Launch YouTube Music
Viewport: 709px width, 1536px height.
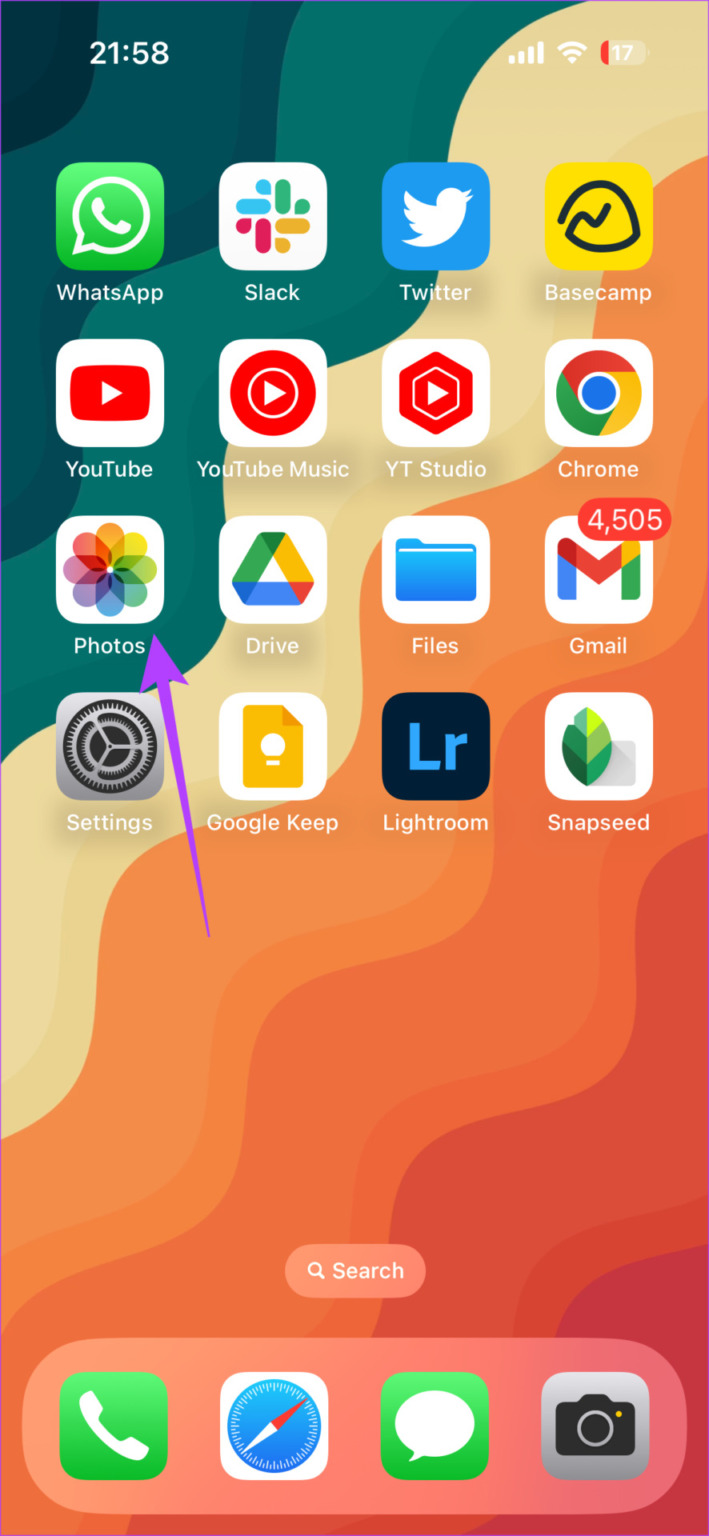(272, 393)
